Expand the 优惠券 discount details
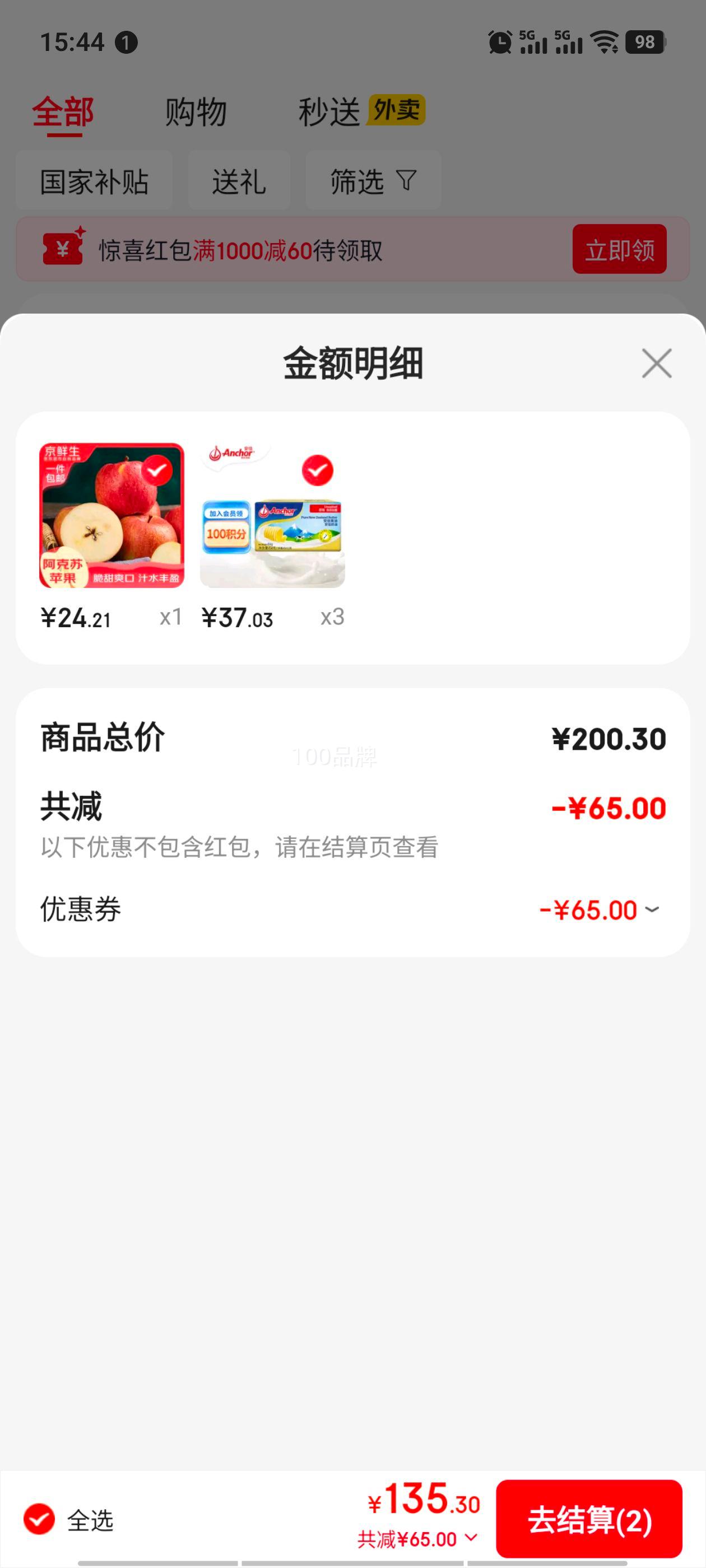 [x=653, y=909]
